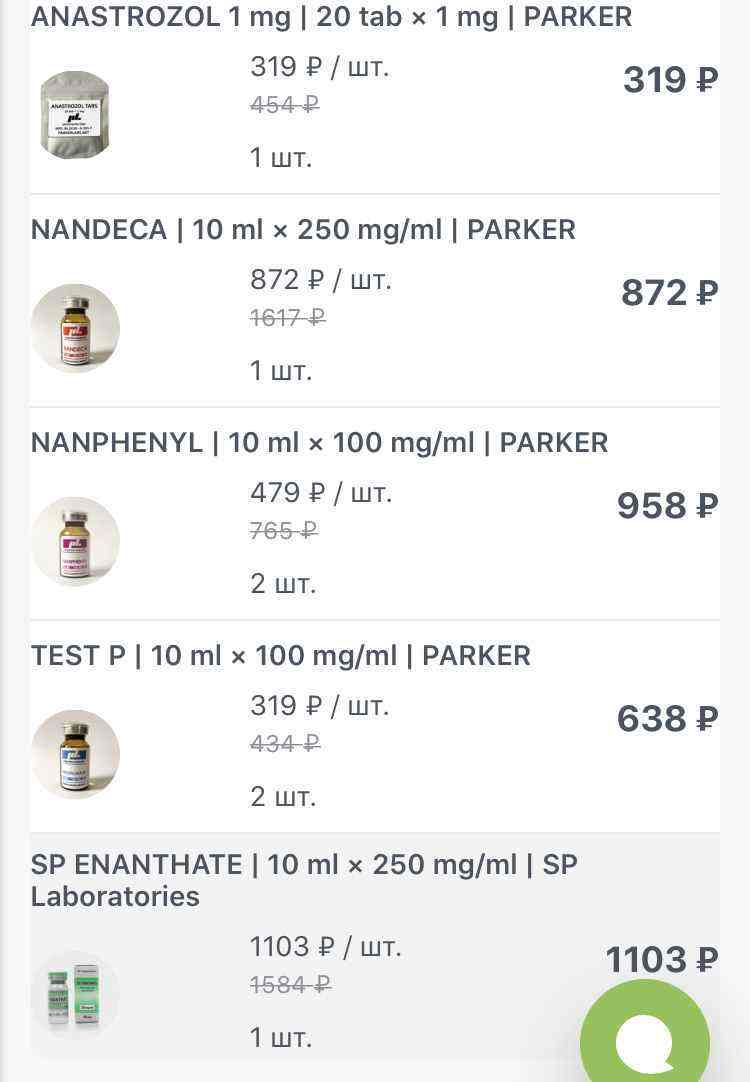Open the SP ENANTHATE product details
The image size is (750, 1082).
pyautogui.click(x=303, y=879)
